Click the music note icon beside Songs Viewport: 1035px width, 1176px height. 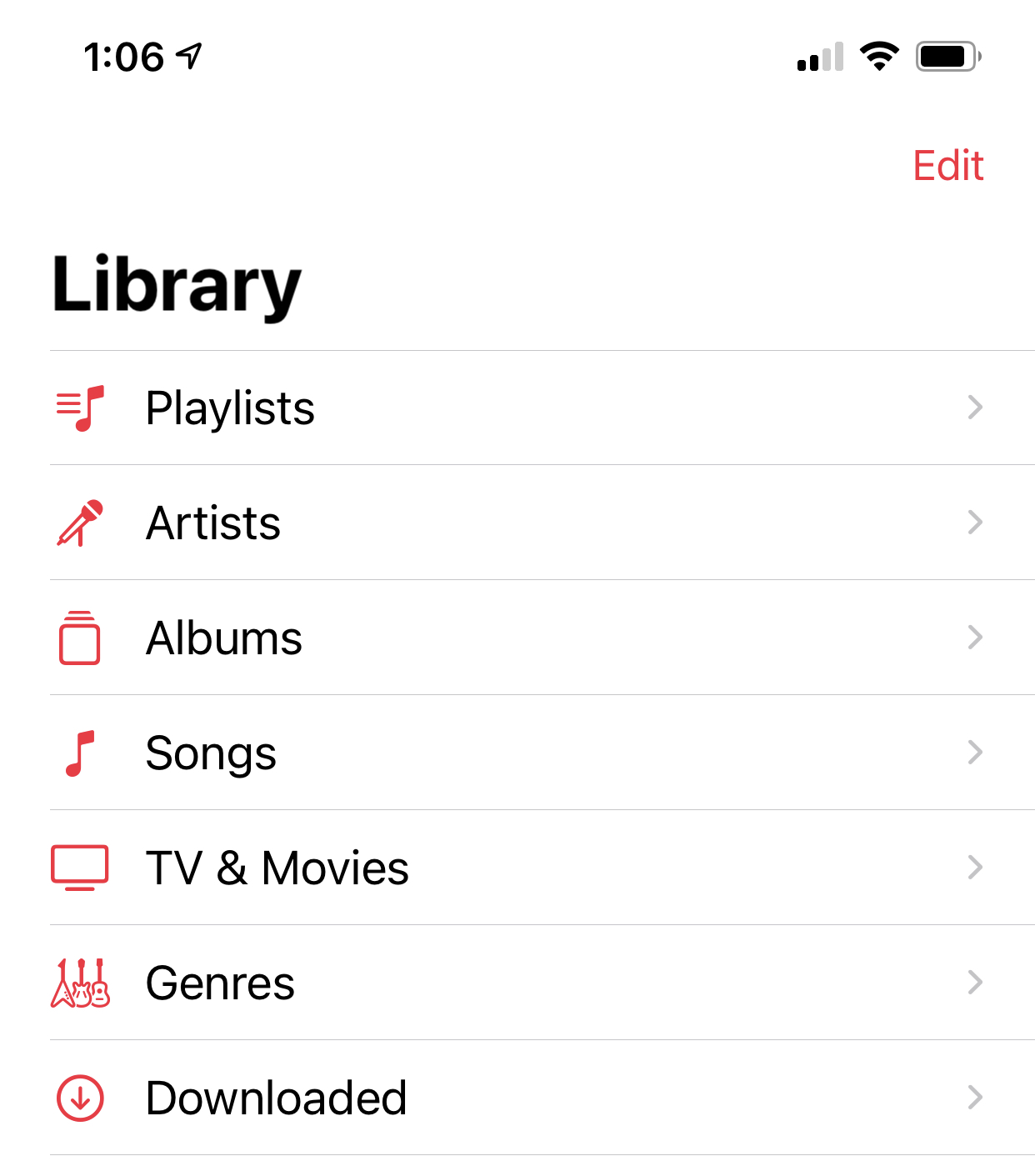coord(79,753)
